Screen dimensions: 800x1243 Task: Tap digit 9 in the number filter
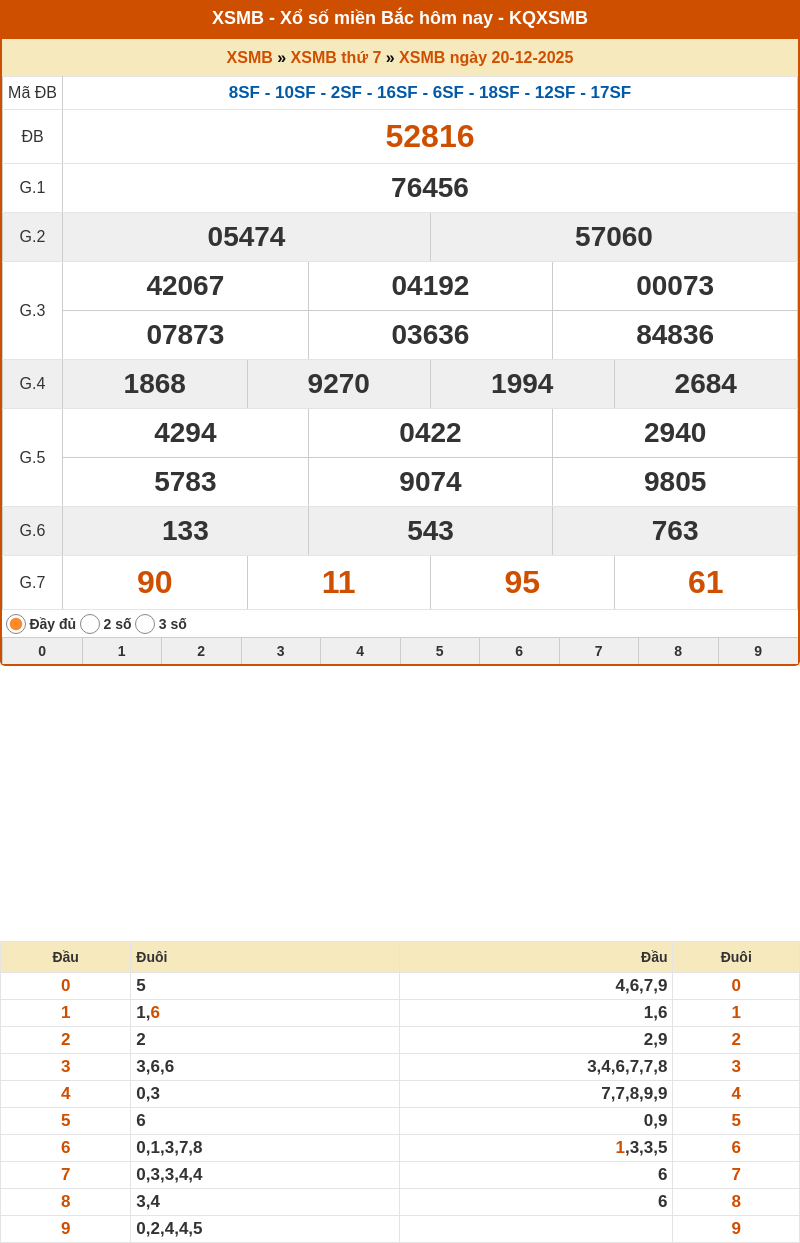[758, 651]
